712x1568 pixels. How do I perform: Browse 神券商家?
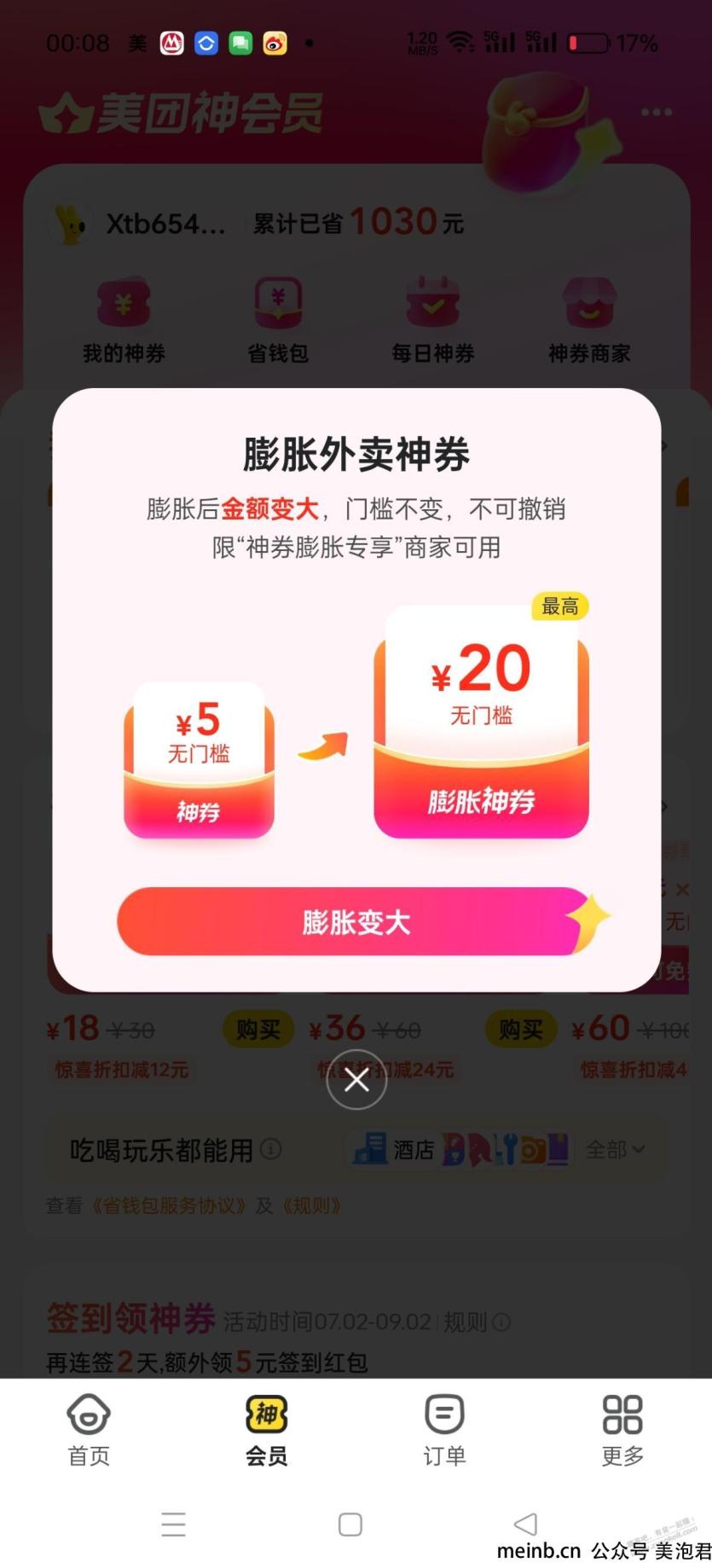[589, 322]
